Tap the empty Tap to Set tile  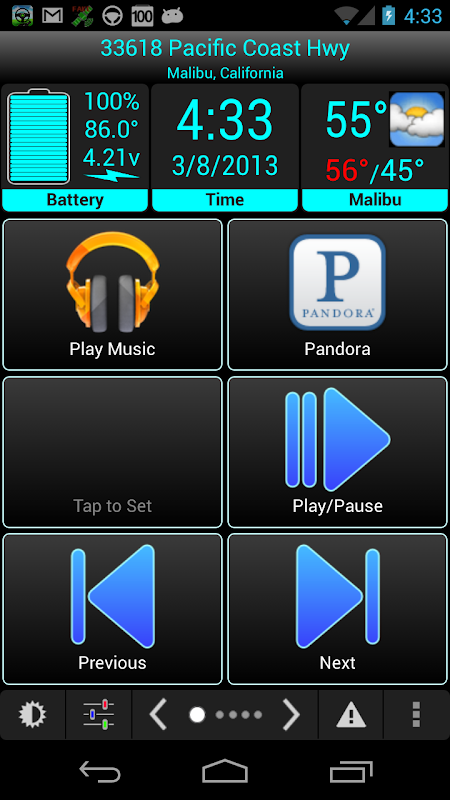click(x=112, y=452)
